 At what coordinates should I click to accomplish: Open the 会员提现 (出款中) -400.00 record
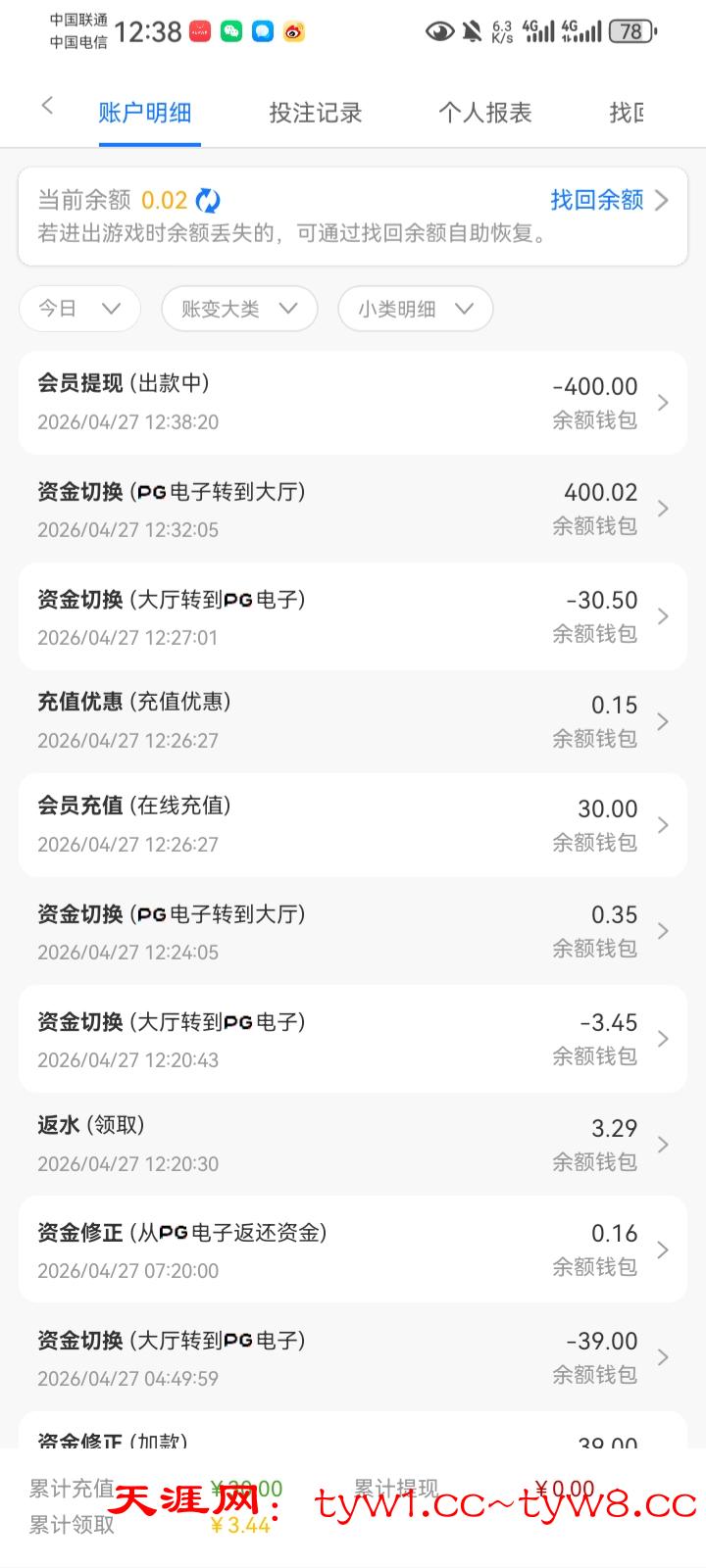tap(353, 402)
